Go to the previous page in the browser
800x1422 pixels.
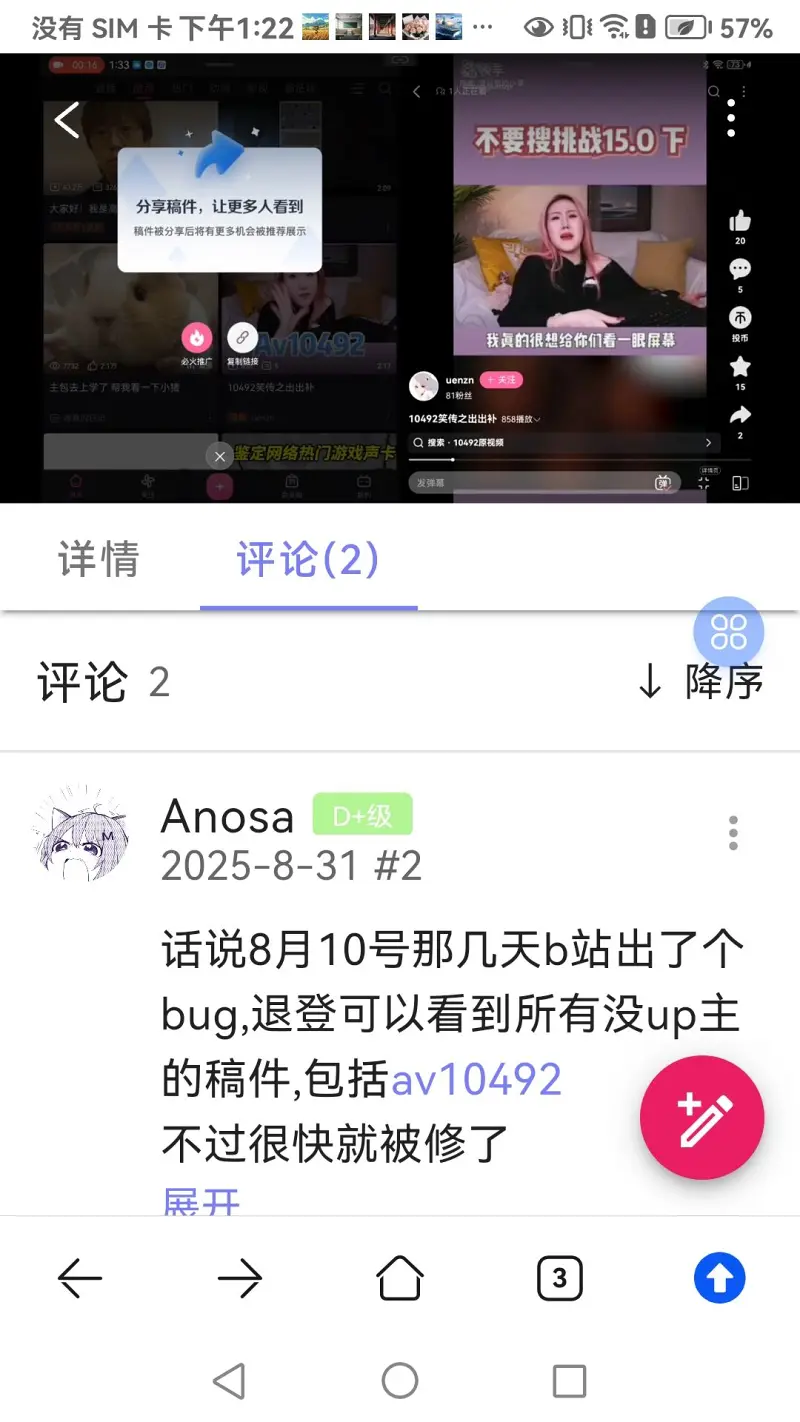[x=80, y=1278]
